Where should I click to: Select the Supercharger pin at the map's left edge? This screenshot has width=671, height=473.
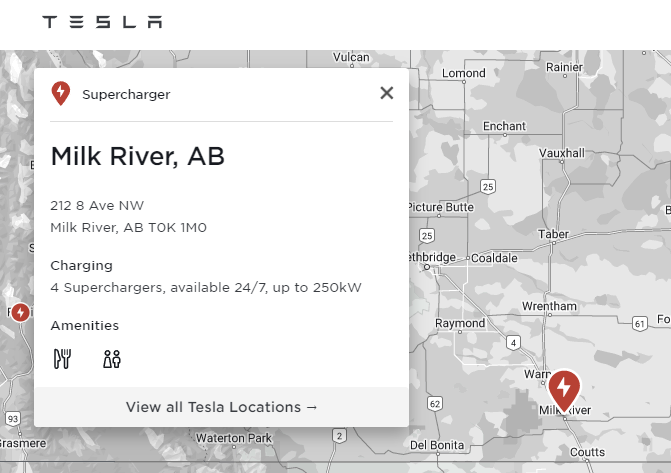[19, 312]
